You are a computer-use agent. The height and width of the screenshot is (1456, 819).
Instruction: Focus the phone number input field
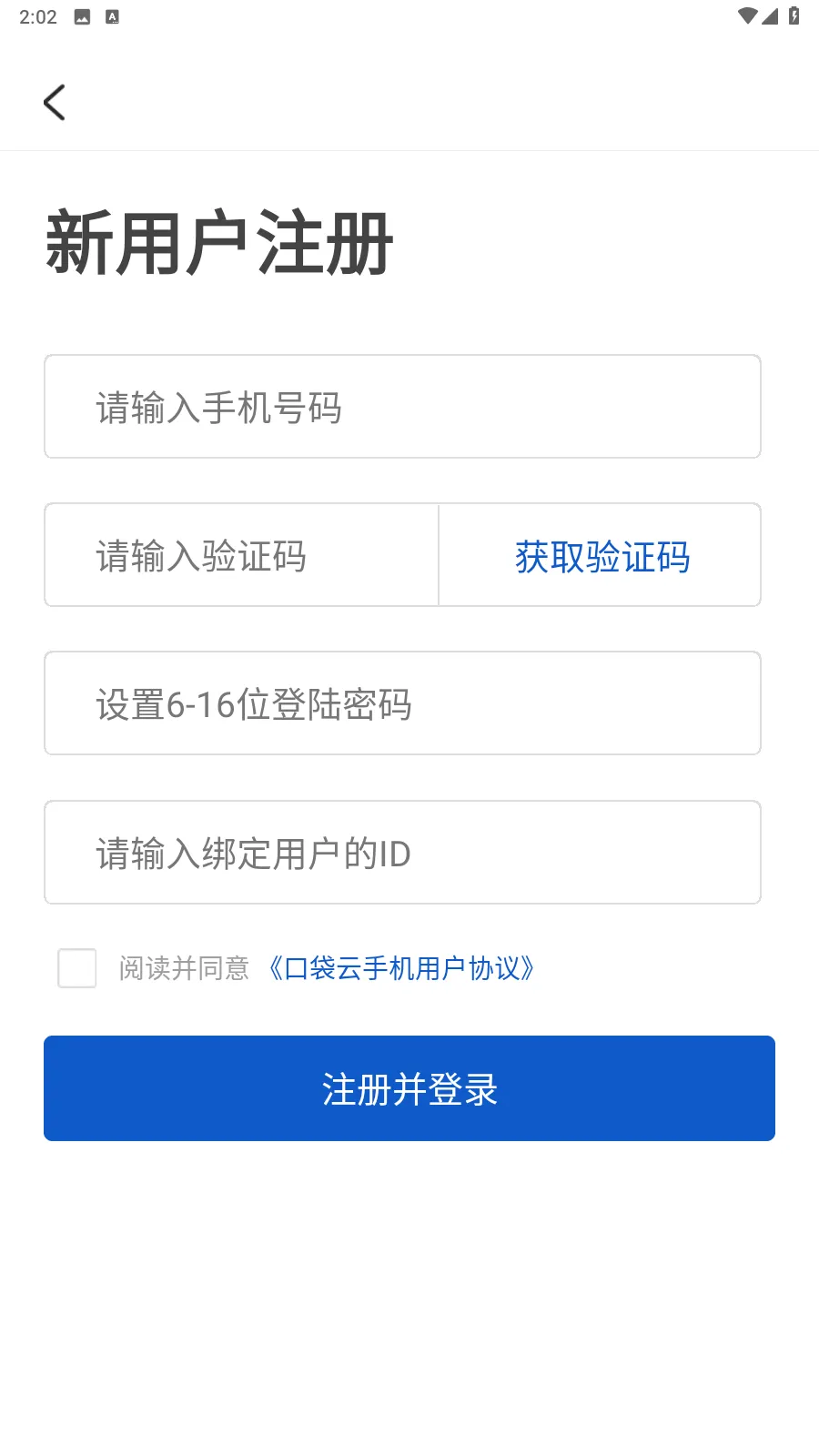click(402, 407)
